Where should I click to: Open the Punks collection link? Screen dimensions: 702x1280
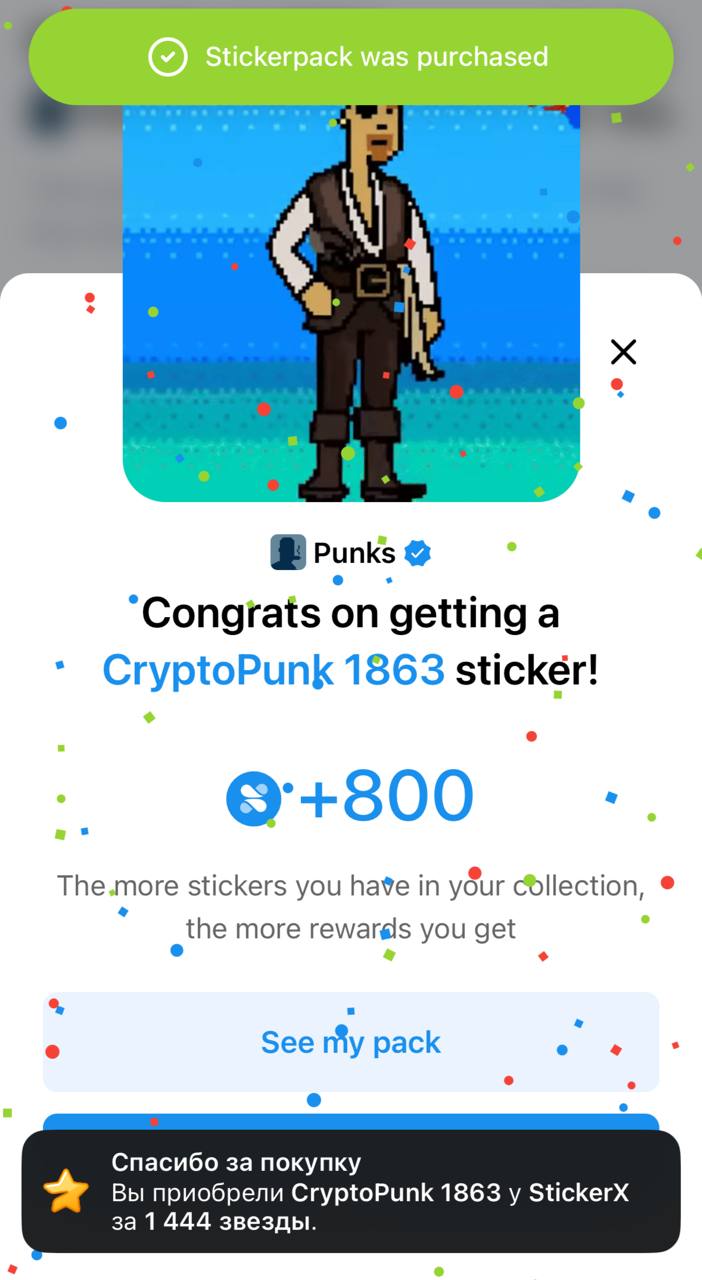coord(351,553)
